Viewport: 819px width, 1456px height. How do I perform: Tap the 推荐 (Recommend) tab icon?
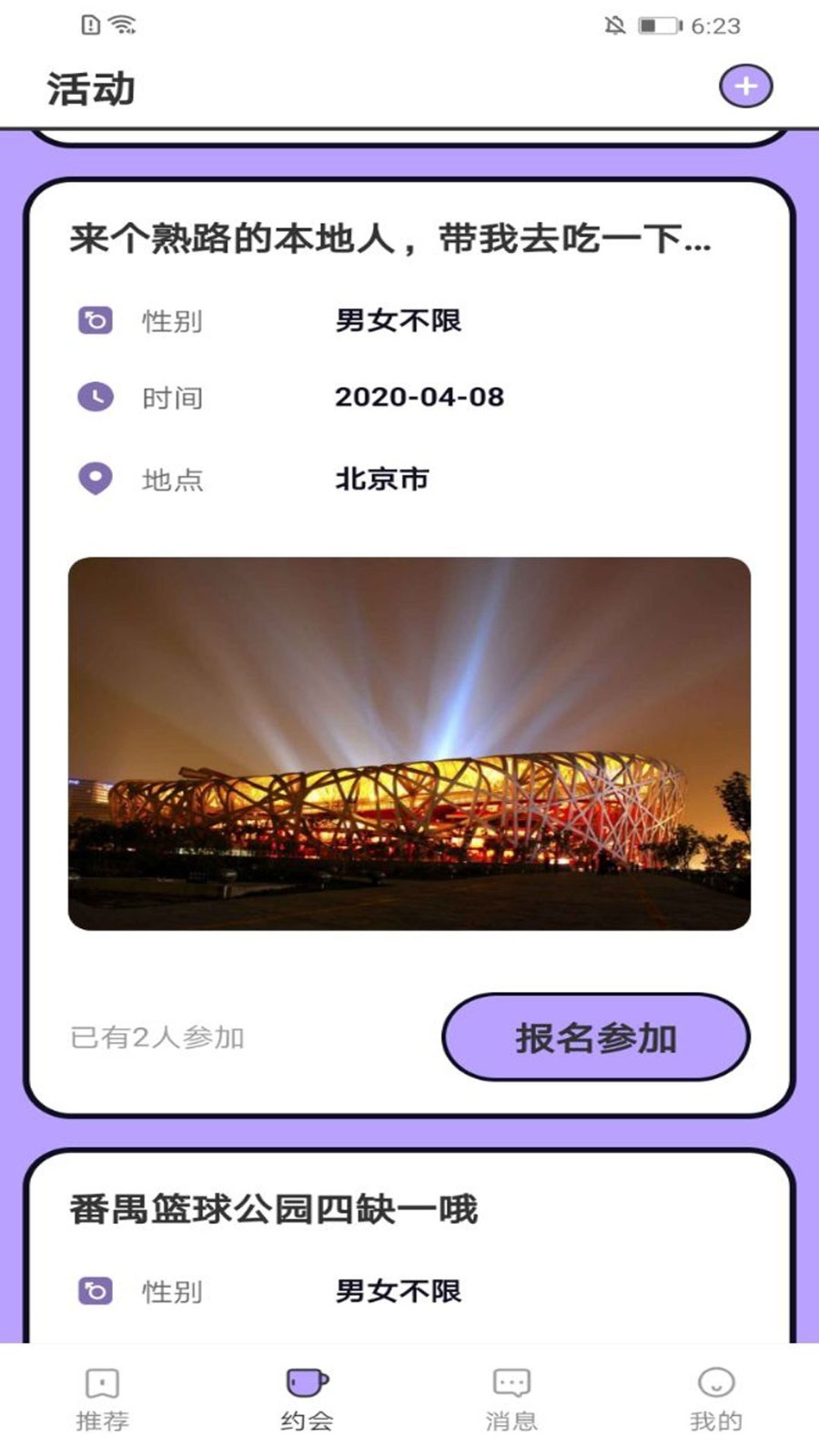coord(102,1385)
